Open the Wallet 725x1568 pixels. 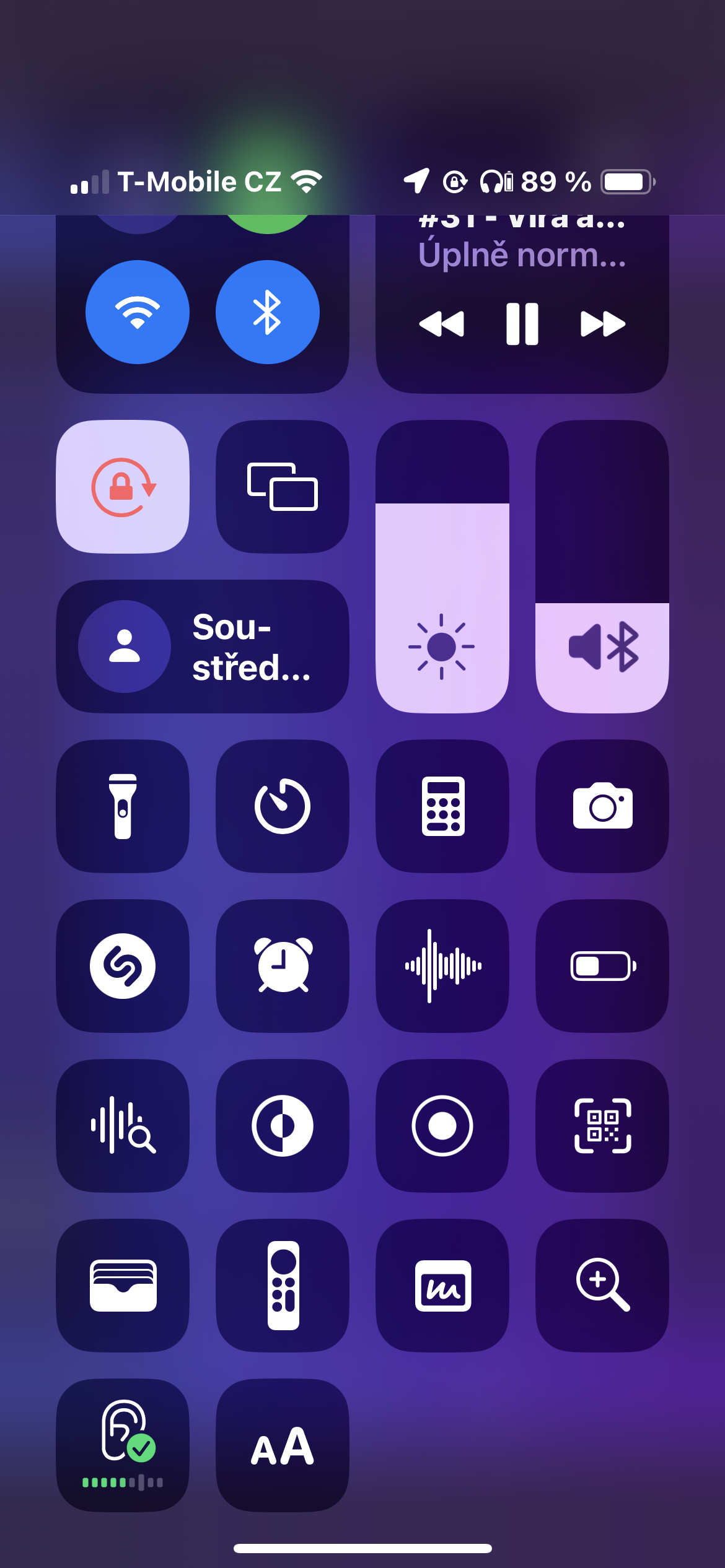point(123,1286)
